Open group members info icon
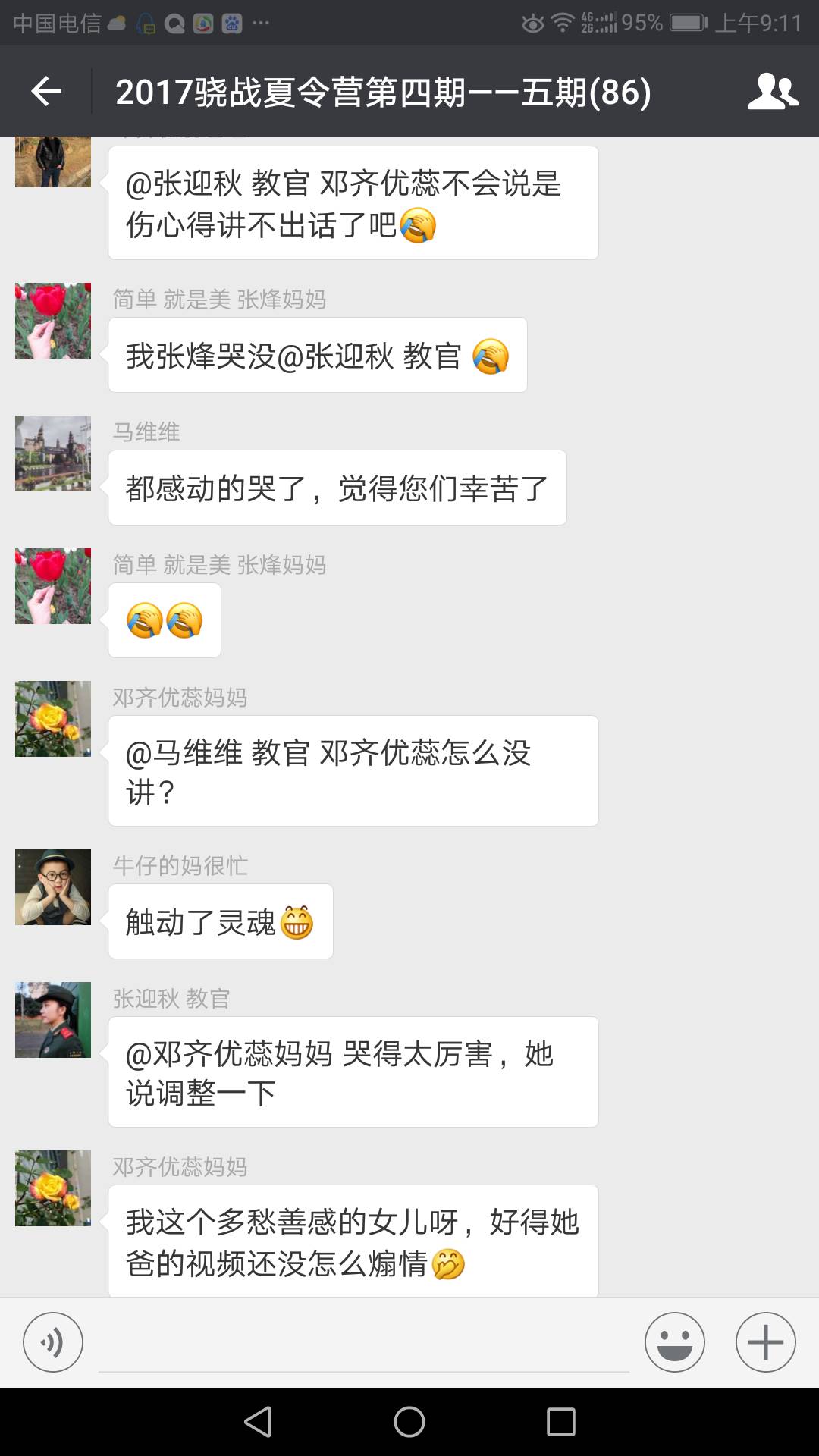 tap(772, 92)
